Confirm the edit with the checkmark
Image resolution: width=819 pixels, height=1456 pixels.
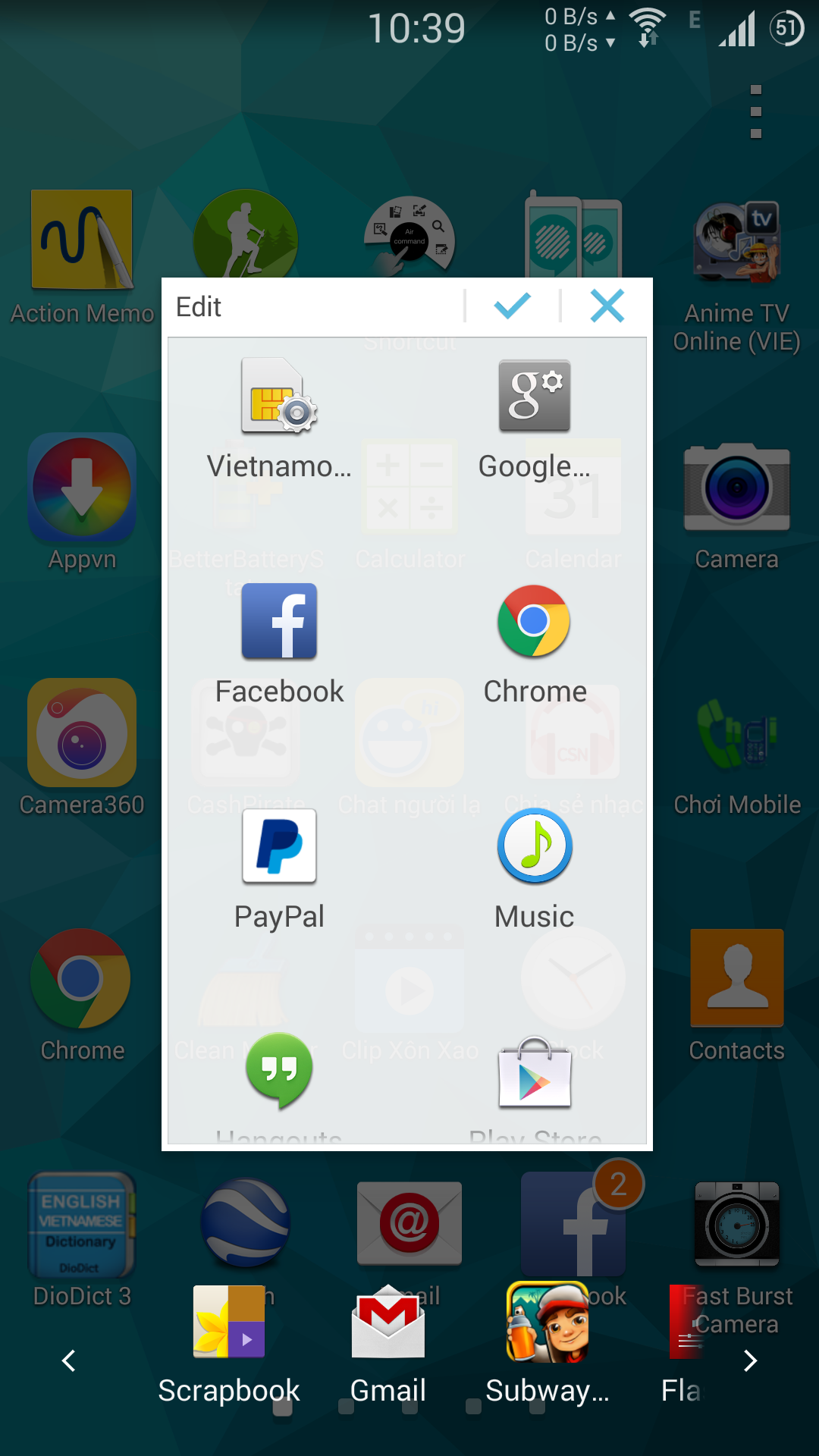[512, 306]
